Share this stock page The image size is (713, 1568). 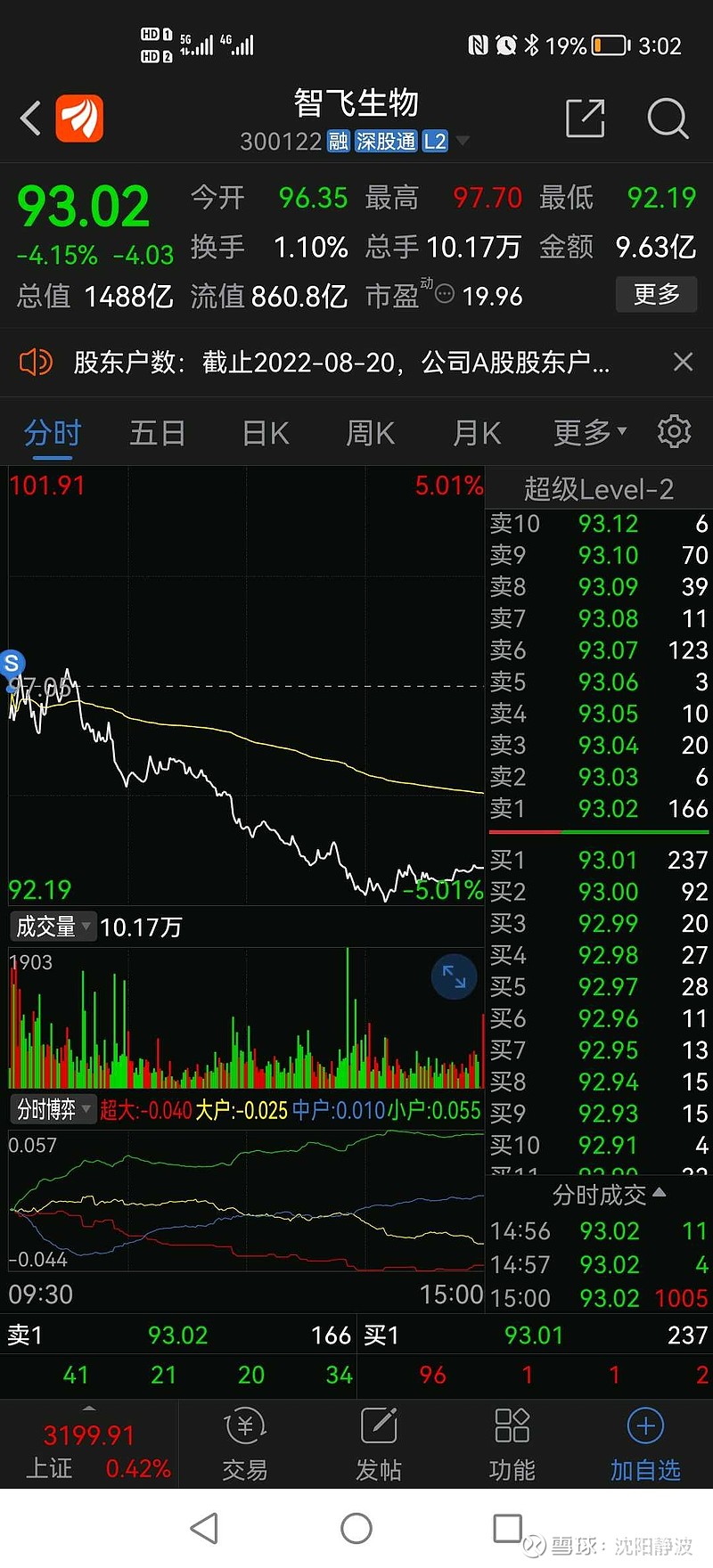(586, 118)
